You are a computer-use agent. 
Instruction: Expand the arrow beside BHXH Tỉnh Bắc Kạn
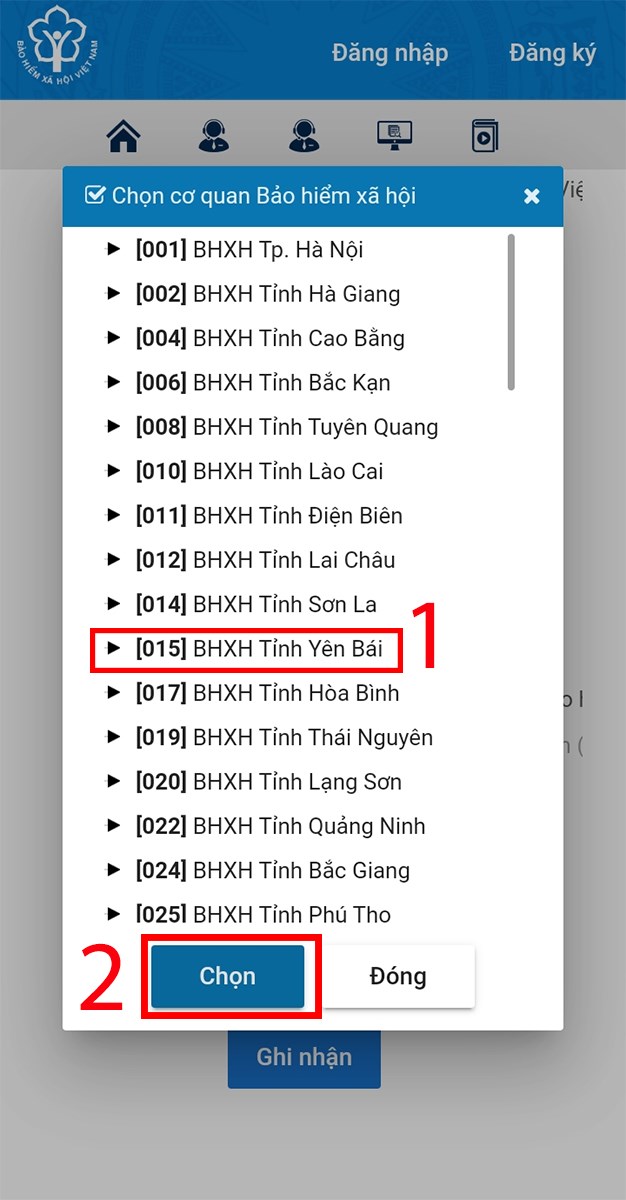(x=114, y=382)
